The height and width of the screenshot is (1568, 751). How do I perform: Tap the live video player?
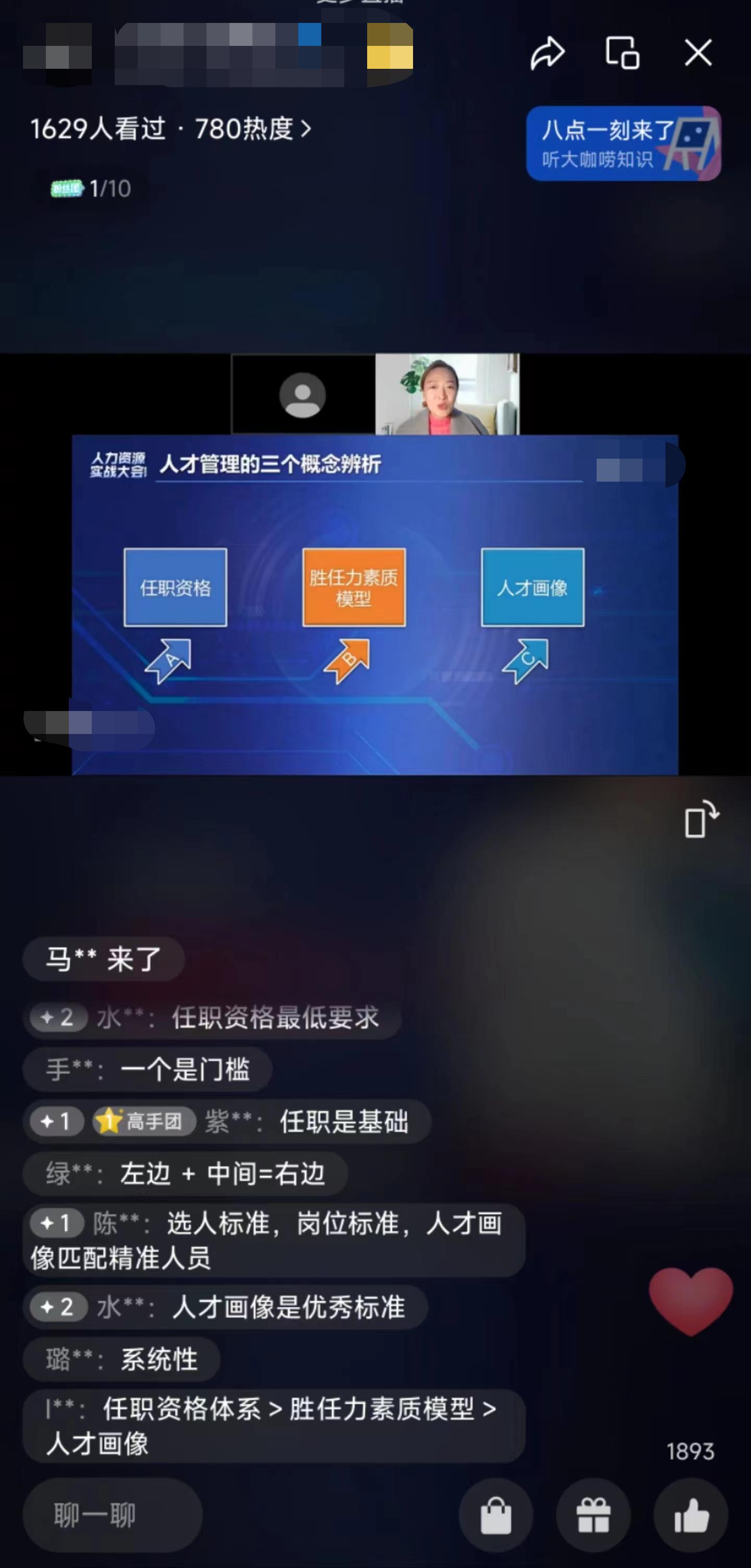coord(374,603)
